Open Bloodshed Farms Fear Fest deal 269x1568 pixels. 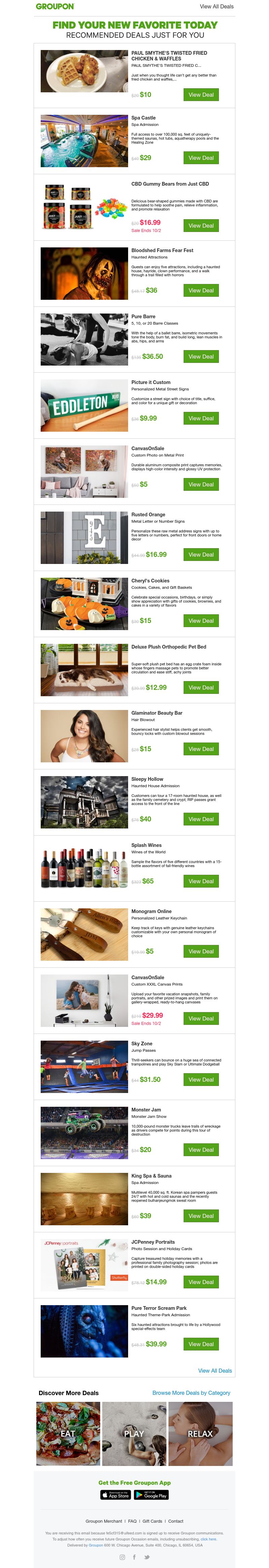(201, 291)
